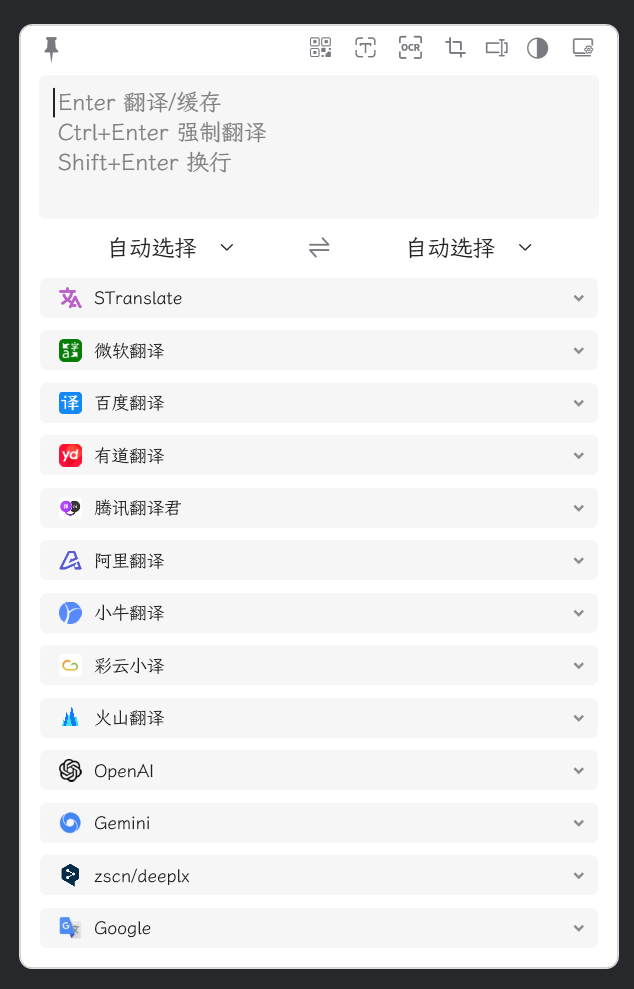Open the settings window icon
The image size is (634, 989).
coord(583,47)
